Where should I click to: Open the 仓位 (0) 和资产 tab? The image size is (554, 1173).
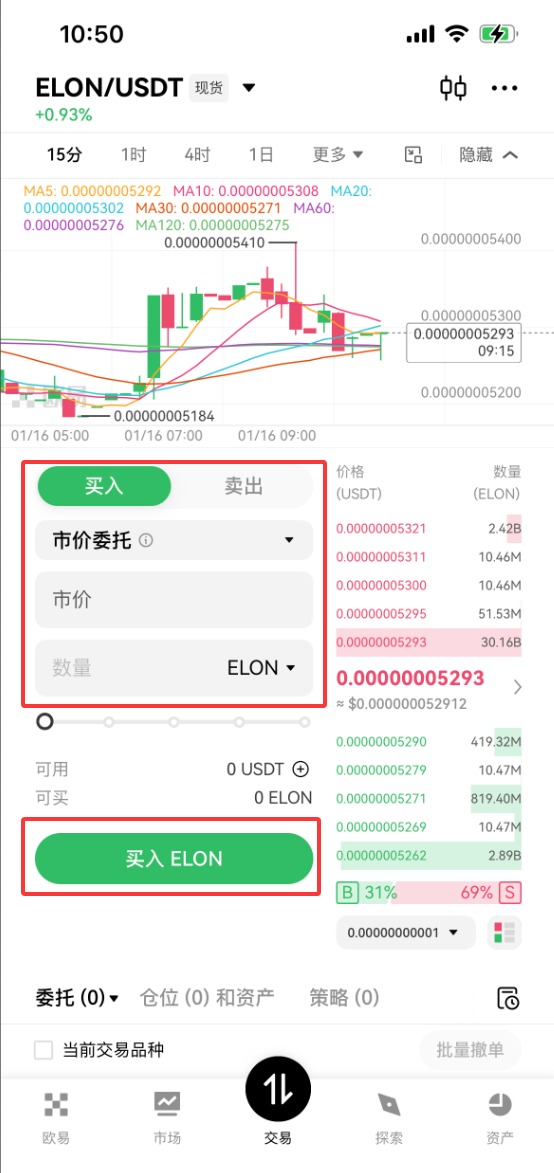pos(207,996)
